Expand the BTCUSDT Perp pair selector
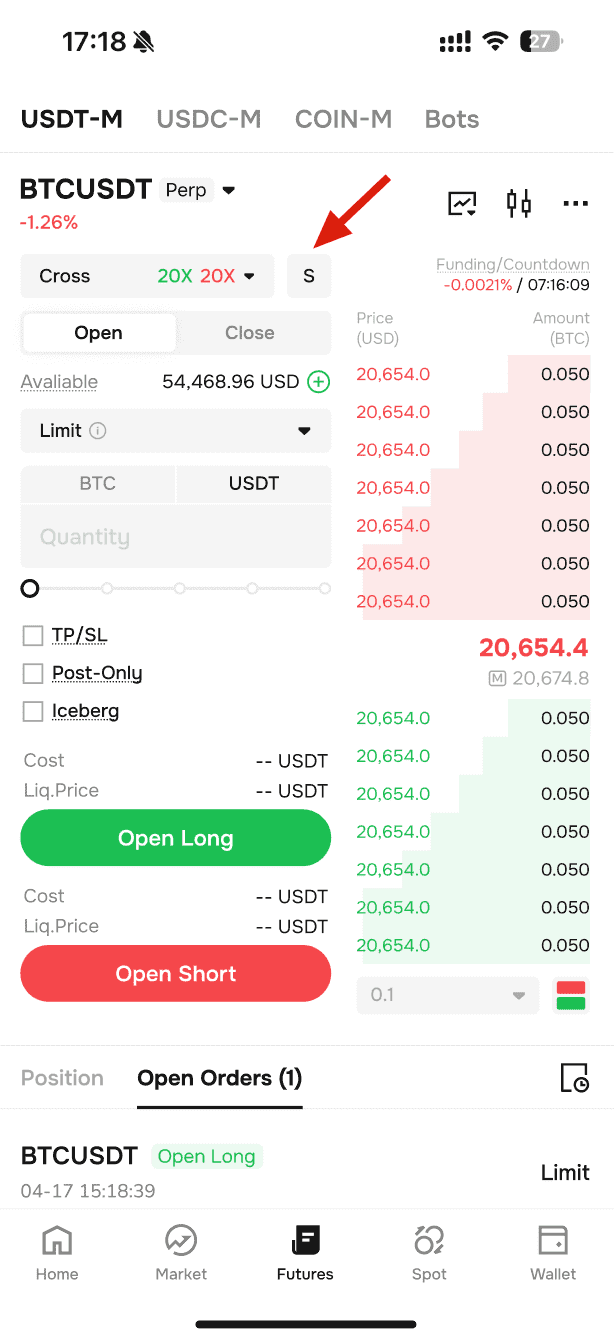This screenshot has height=1334, width=614. click(128, 189)
